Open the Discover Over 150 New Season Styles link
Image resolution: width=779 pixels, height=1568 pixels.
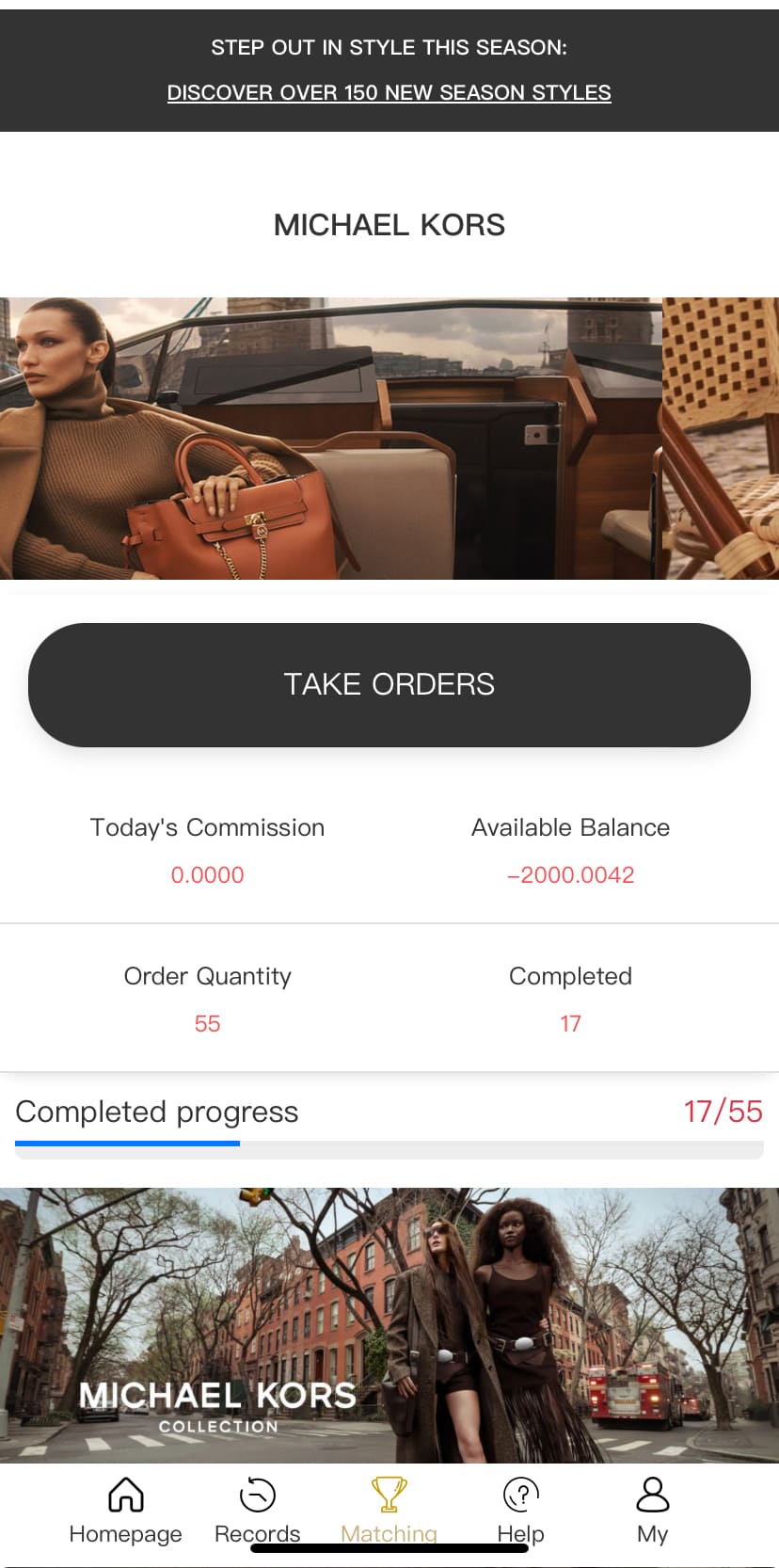pos(389,92)
